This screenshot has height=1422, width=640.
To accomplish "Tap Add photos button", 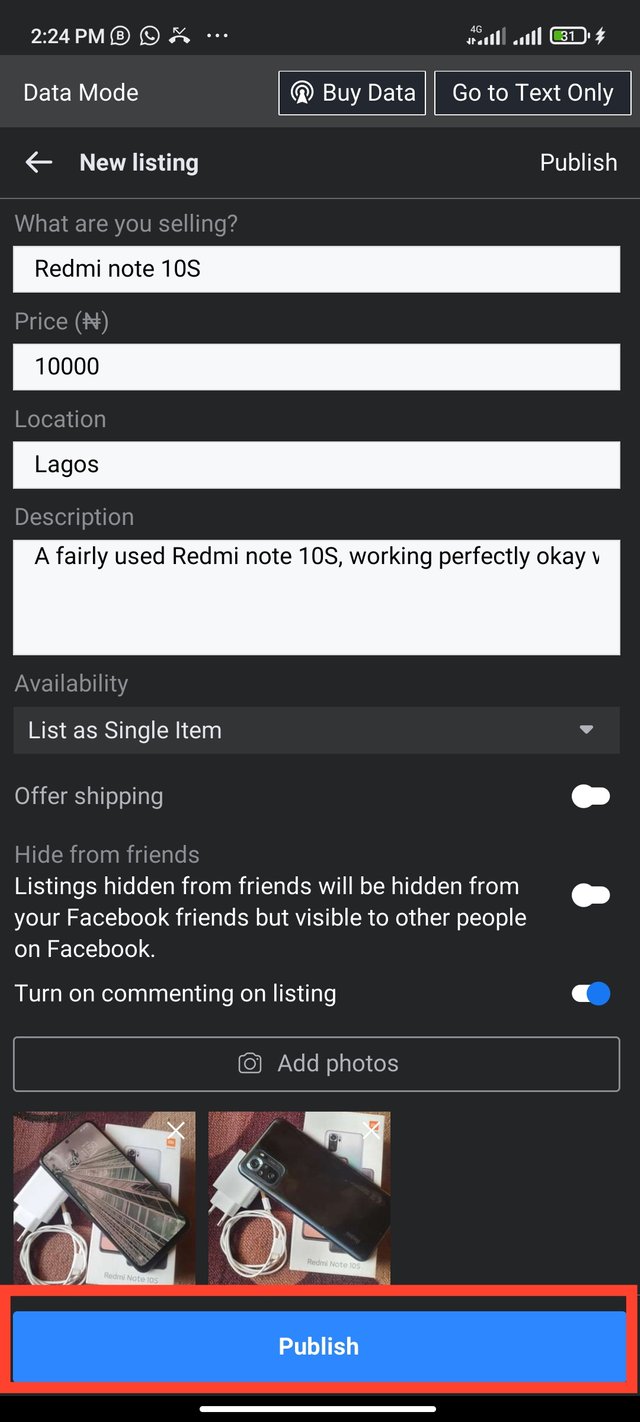I will [x=317, y=1064].
